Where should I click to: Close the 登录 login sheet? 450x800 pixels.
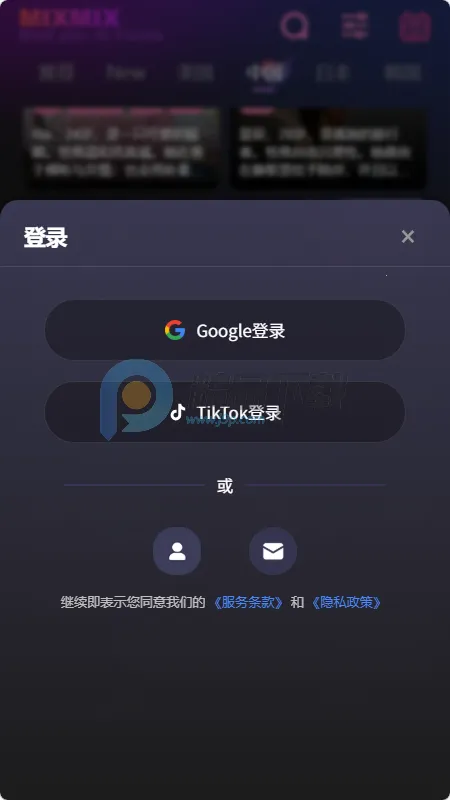(408, 236)
